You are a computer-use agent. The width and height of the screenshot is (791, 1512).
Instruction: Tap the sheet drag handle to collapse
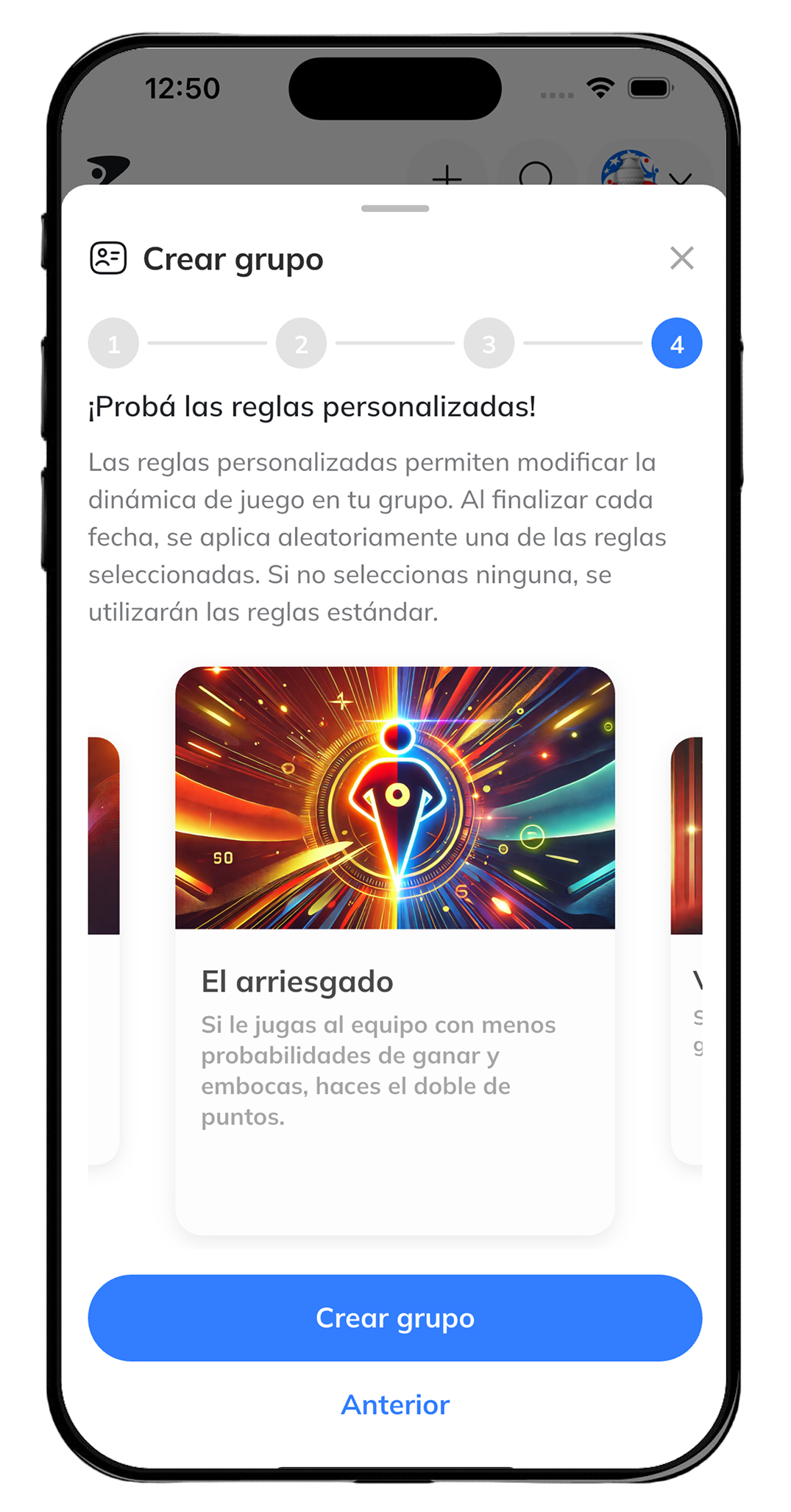(395, 208)
